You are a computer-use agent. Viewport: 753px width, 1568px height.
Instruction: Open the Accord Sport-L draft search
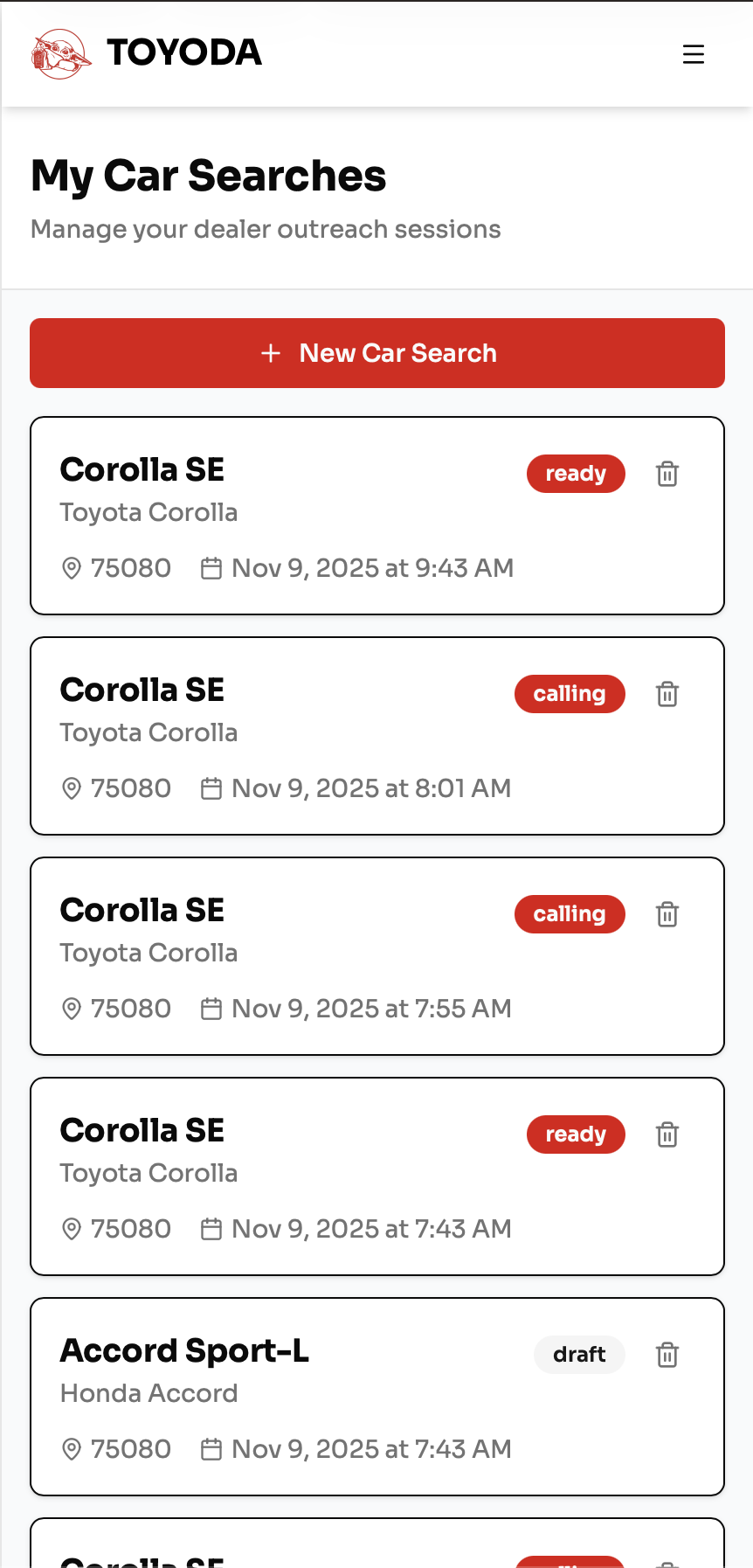click(377, 1397)
